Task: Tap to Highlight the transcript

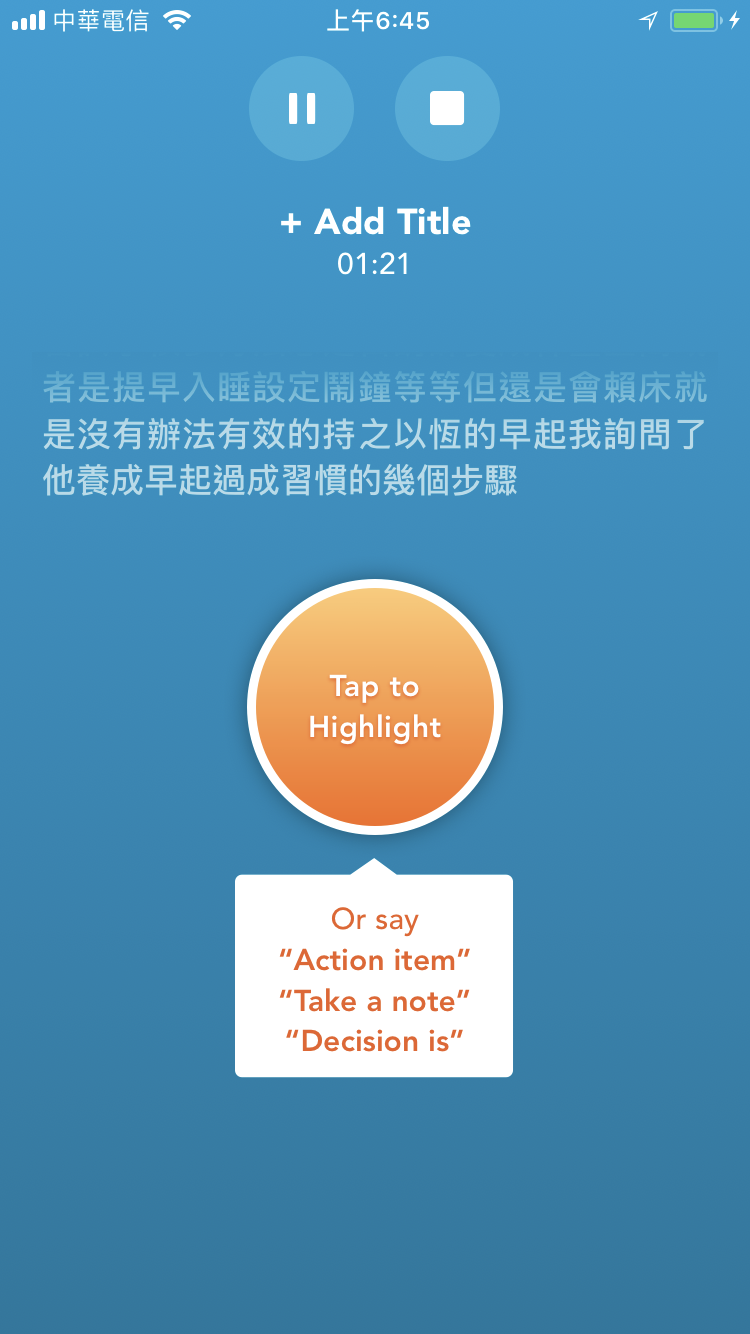Action: (x=375, y=707)
